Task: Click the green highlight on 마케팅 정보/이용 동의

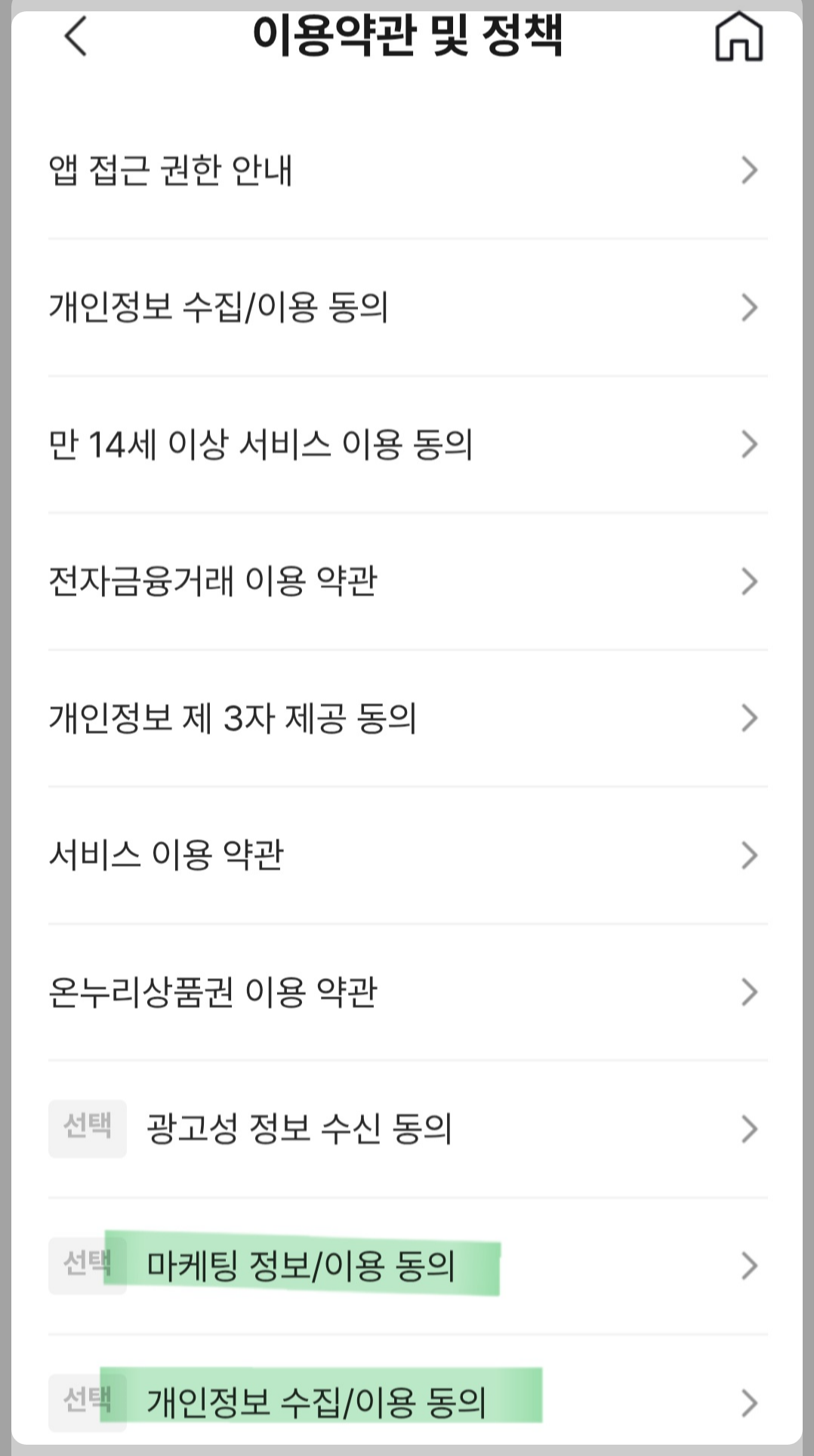Action: (302, 1266)
